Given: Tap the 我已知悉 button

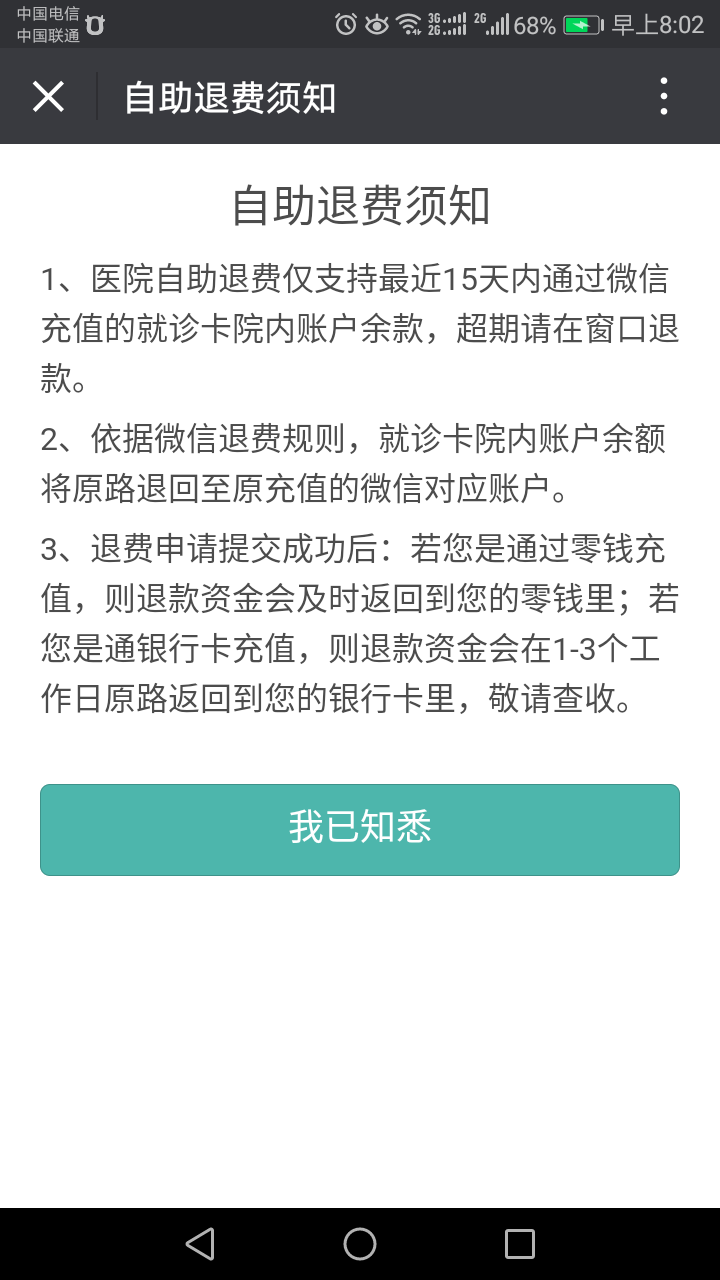Looking at the screenshot, I should tap(360, 829).
